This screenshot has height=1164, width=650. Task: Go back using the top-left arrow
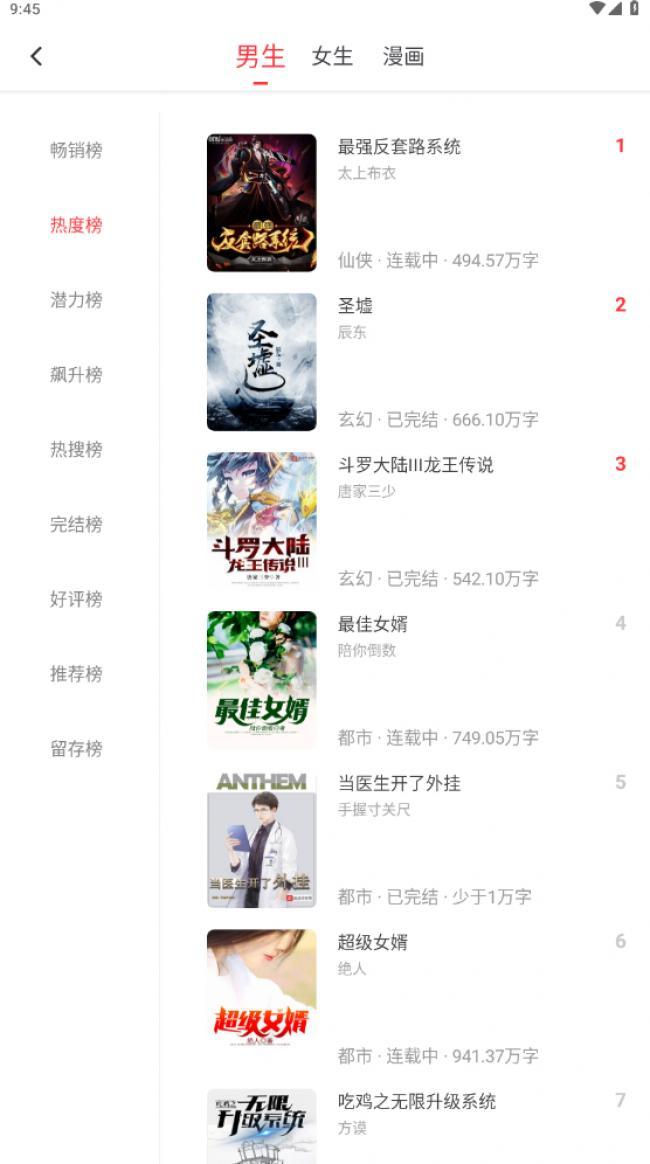pyautogui.click(x=36, y=56)
